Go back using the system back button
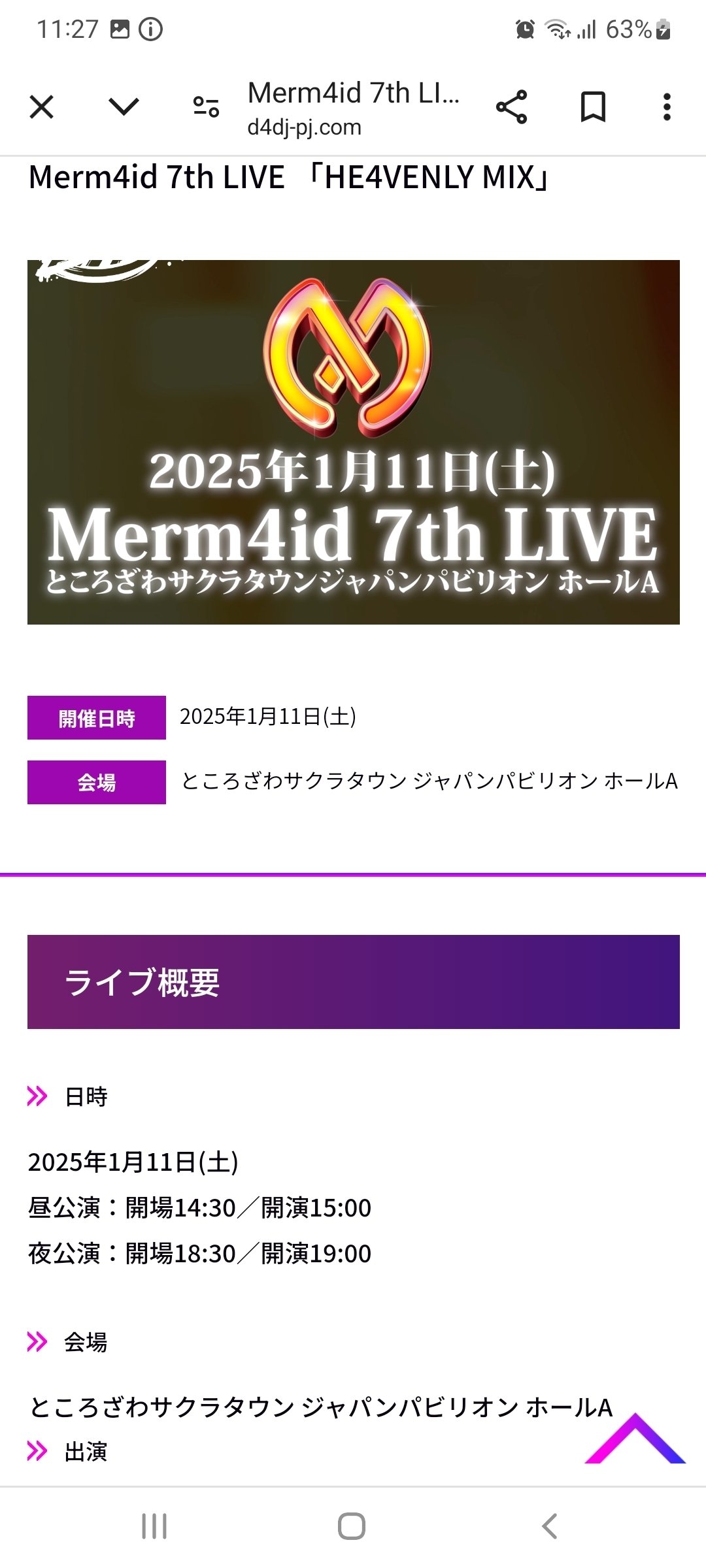Image resolution: width=706 pixels, height=1568 pixels. [x=550, y=1526]
